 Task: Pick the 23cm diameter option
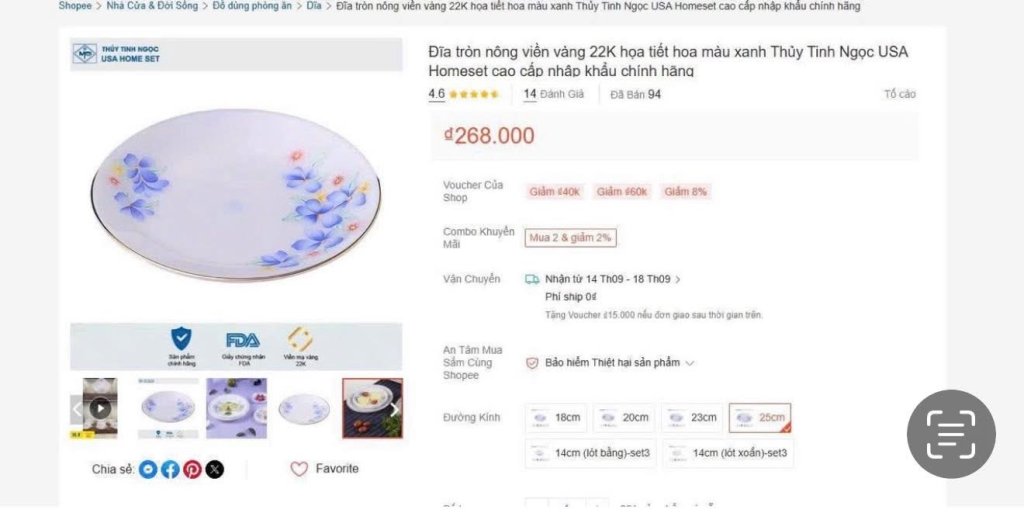tap(692, 418)
